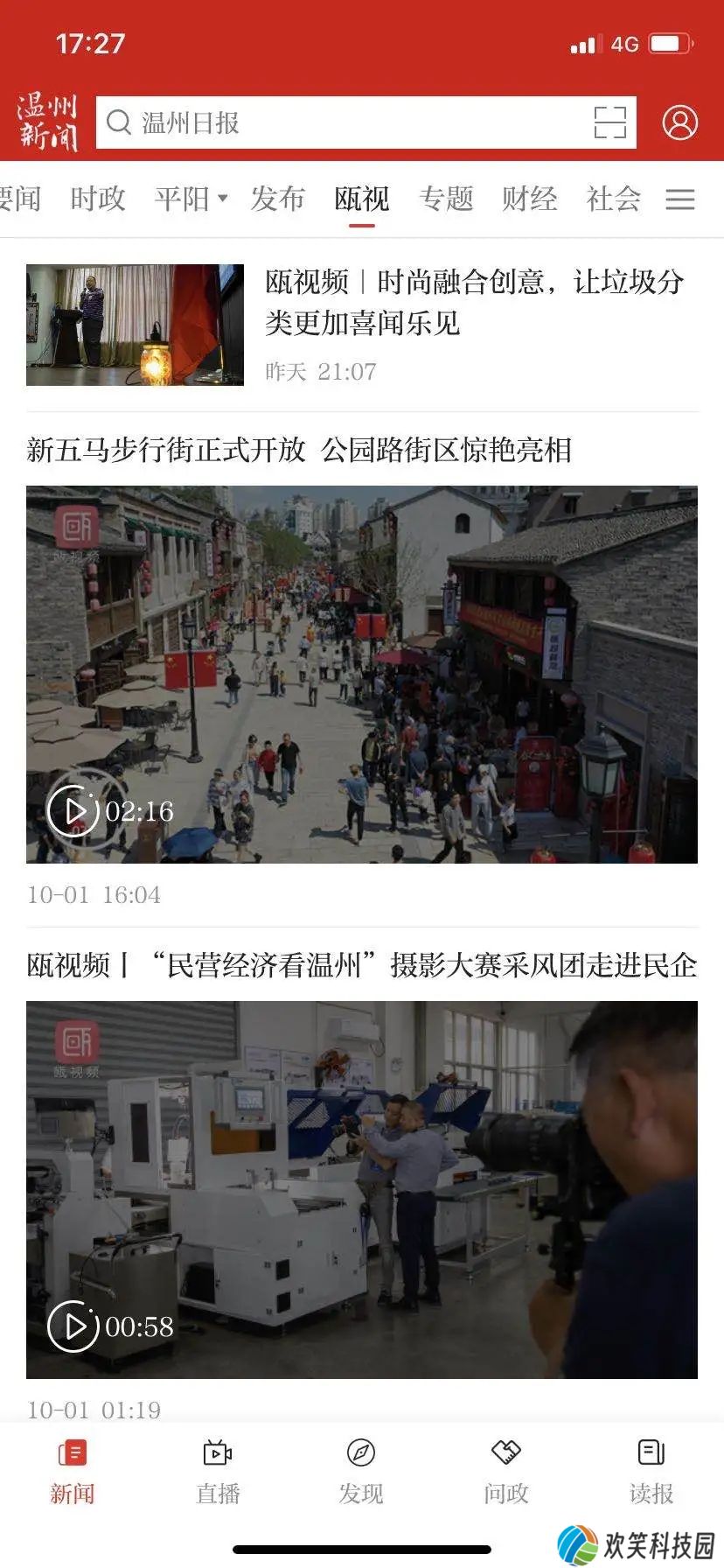Viewport: 724px width, 1568px height.
Task: Open the 发现 bottom tab
Action: pyautogui.click(x=361, y=1472)
